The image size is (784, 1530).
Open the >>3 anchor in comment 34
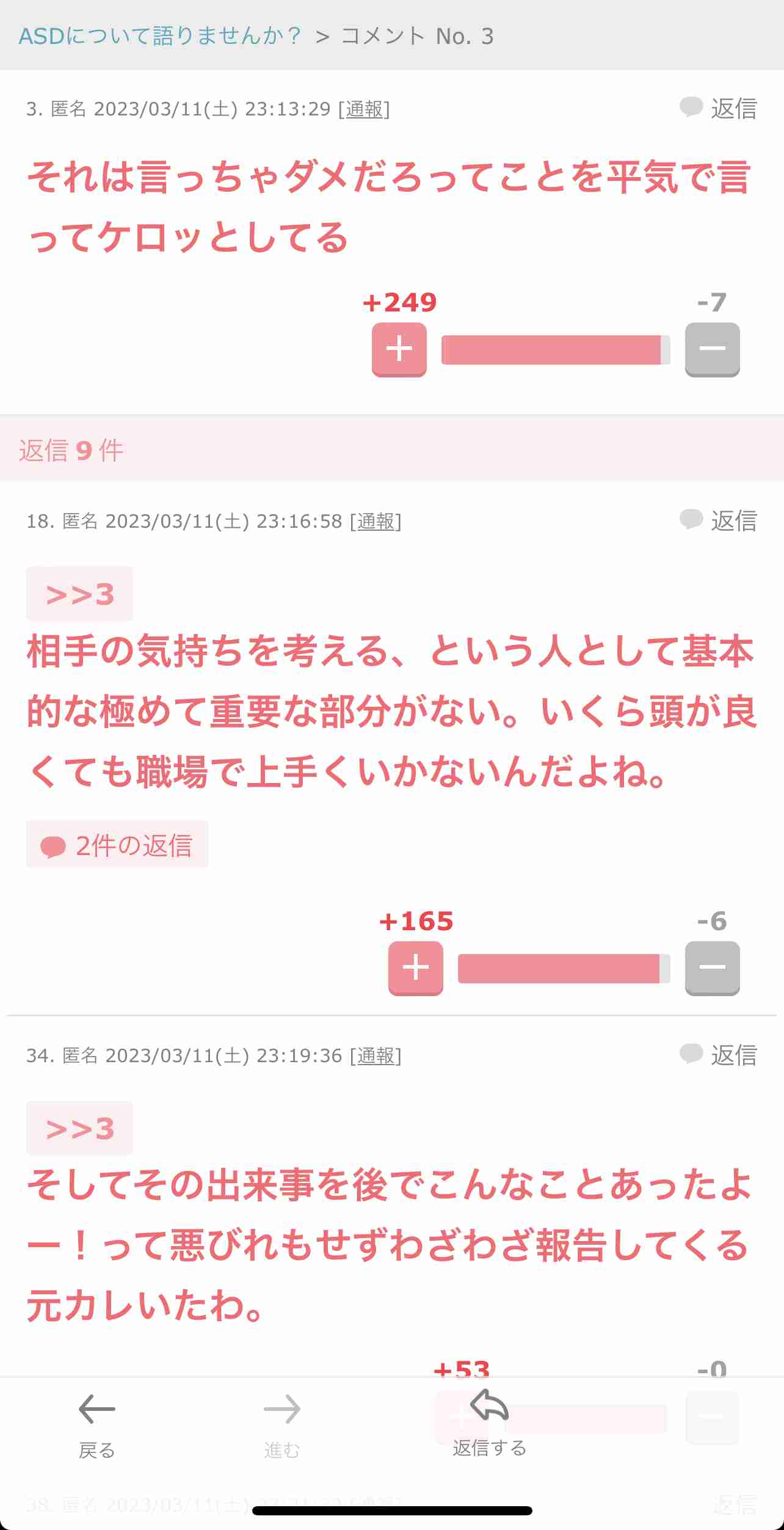point(79,1128)
